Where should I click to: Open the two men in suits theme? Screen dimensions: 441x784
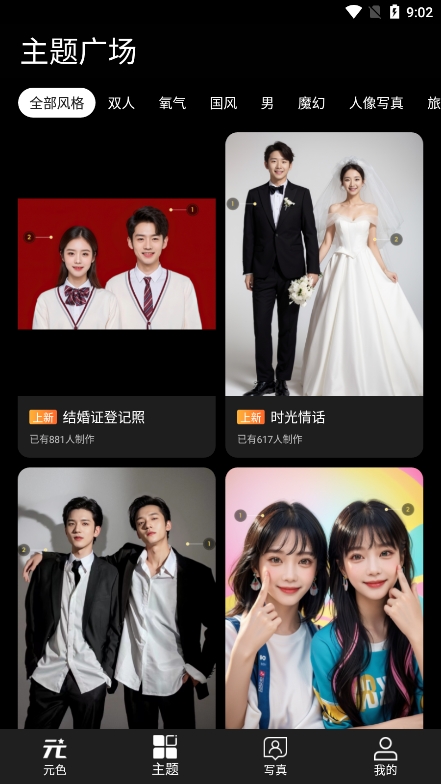(x=117, y=598)
